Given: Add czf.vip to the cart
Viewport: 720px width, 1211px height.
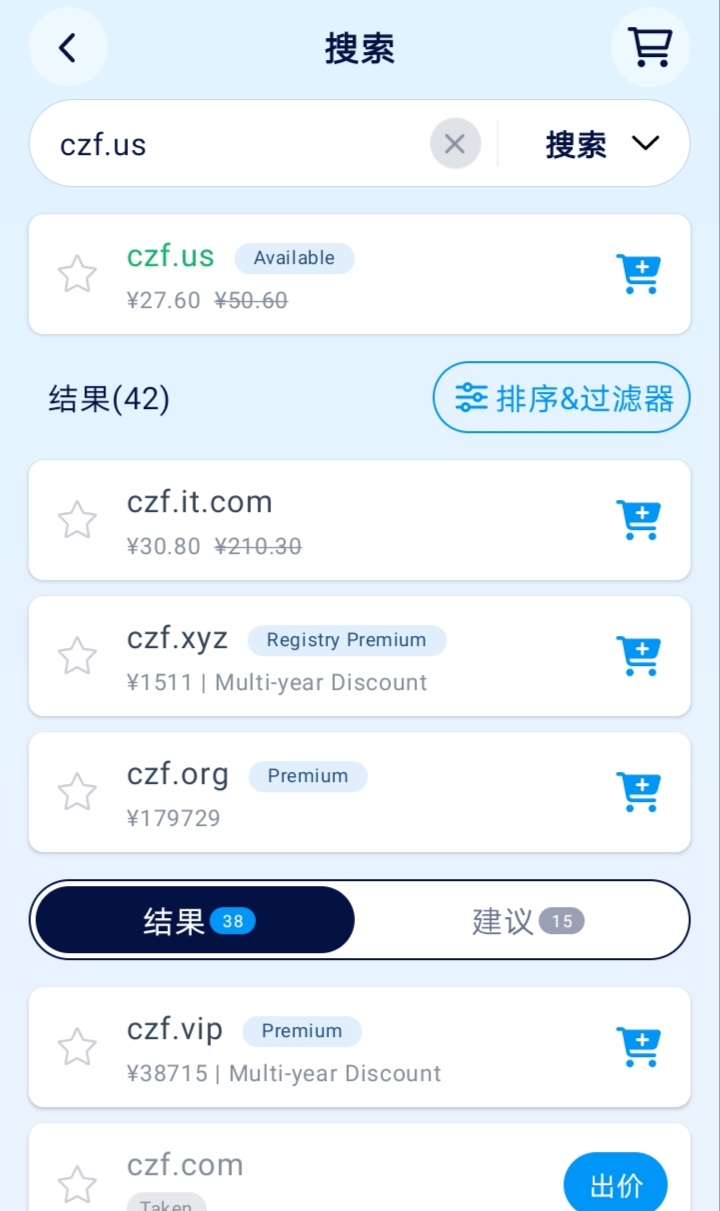Looking at the screenshot, I should click(x=638, y=1047).
